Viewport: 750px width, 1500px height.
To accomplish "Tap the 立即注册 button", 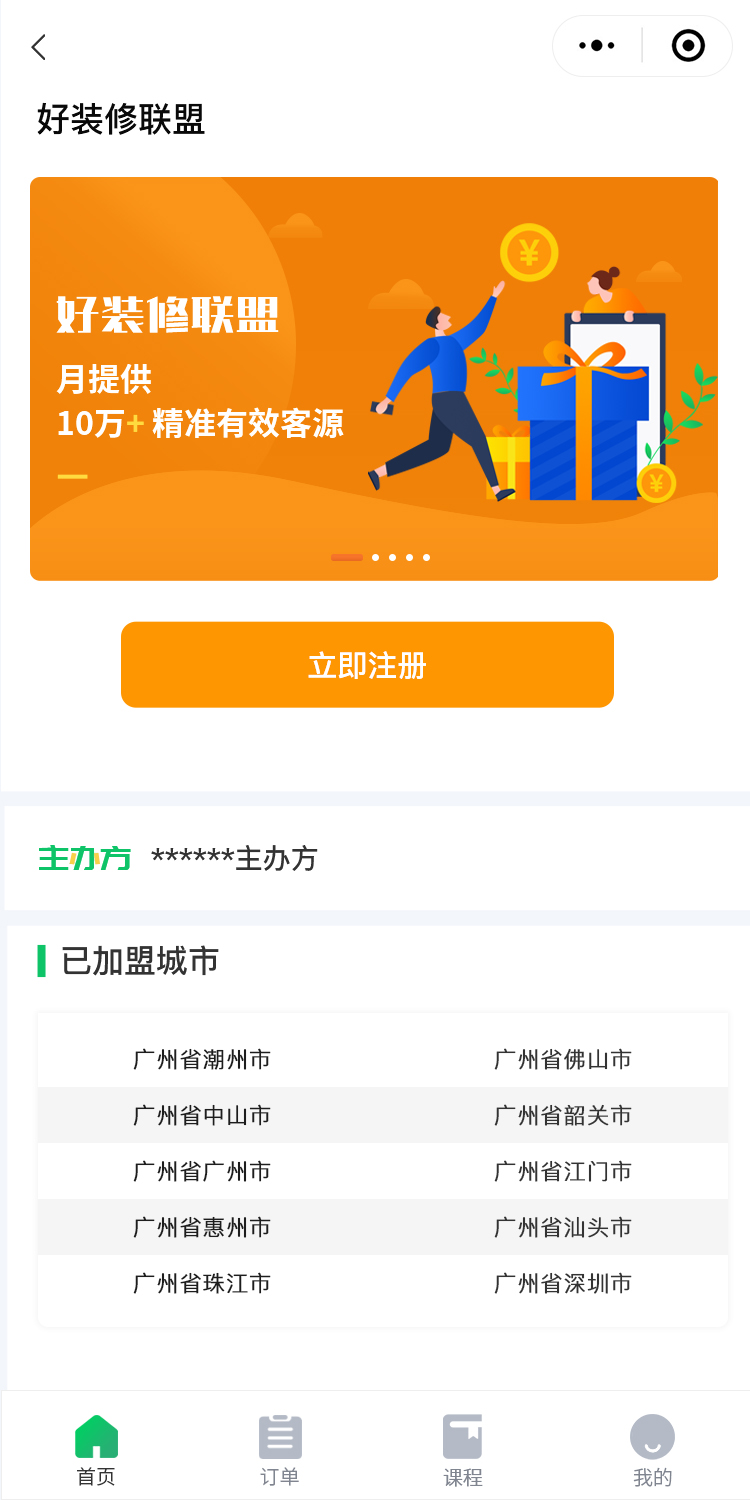I will [367, 665].
